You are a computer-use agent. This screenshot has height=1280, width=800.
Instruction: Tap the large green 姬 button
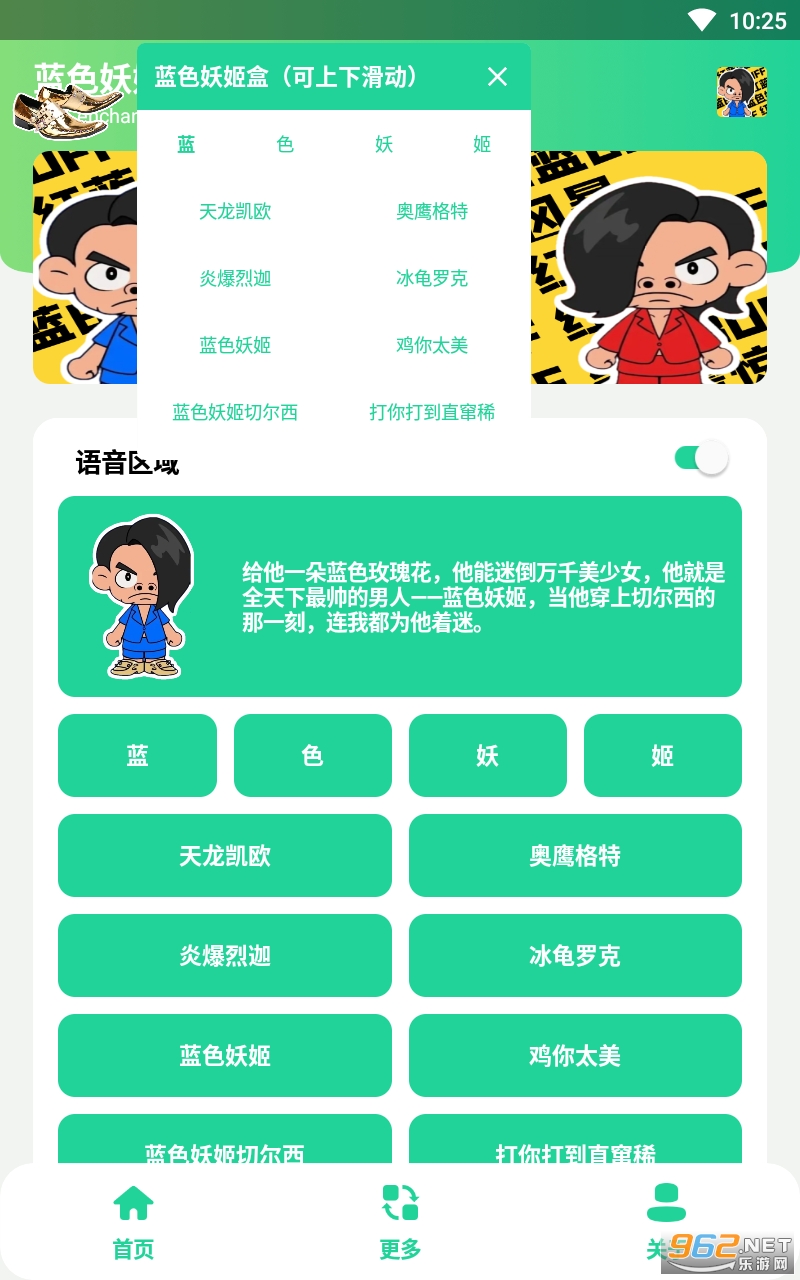click(x=663, y=755)
